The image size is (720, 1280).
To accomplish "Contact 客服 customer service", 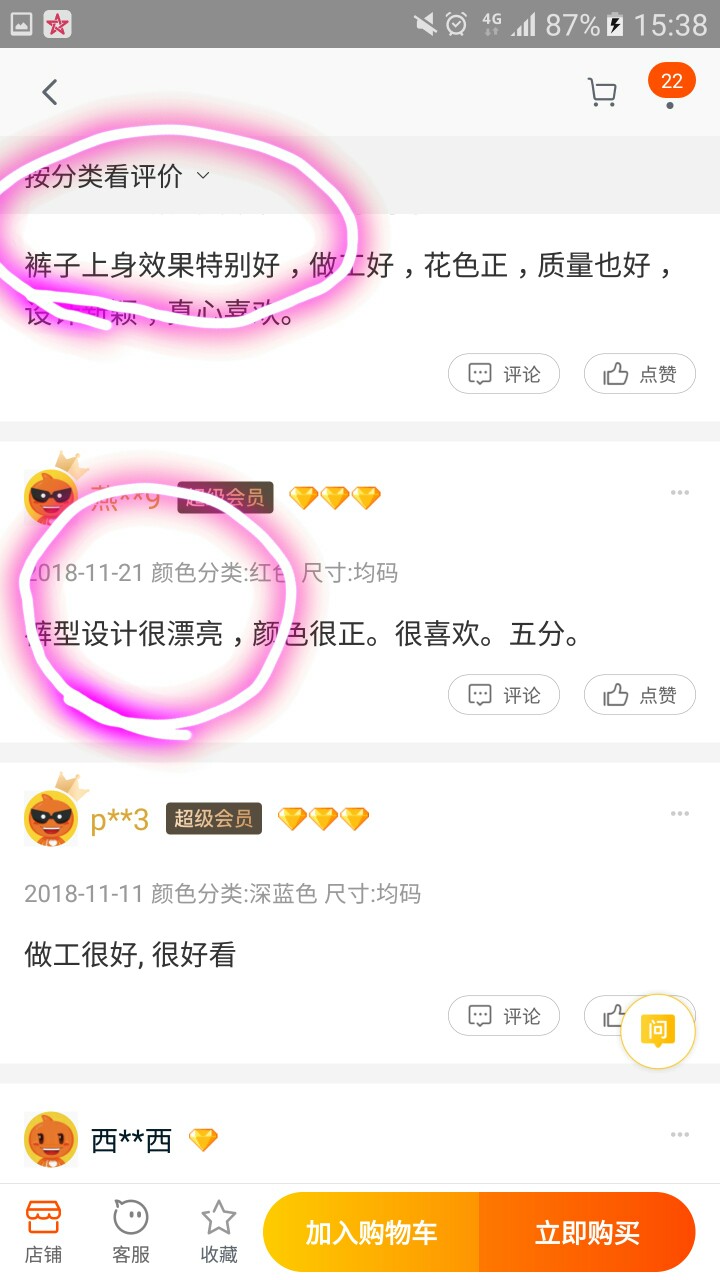I will pyautogui.click(x=130, y=1232).
